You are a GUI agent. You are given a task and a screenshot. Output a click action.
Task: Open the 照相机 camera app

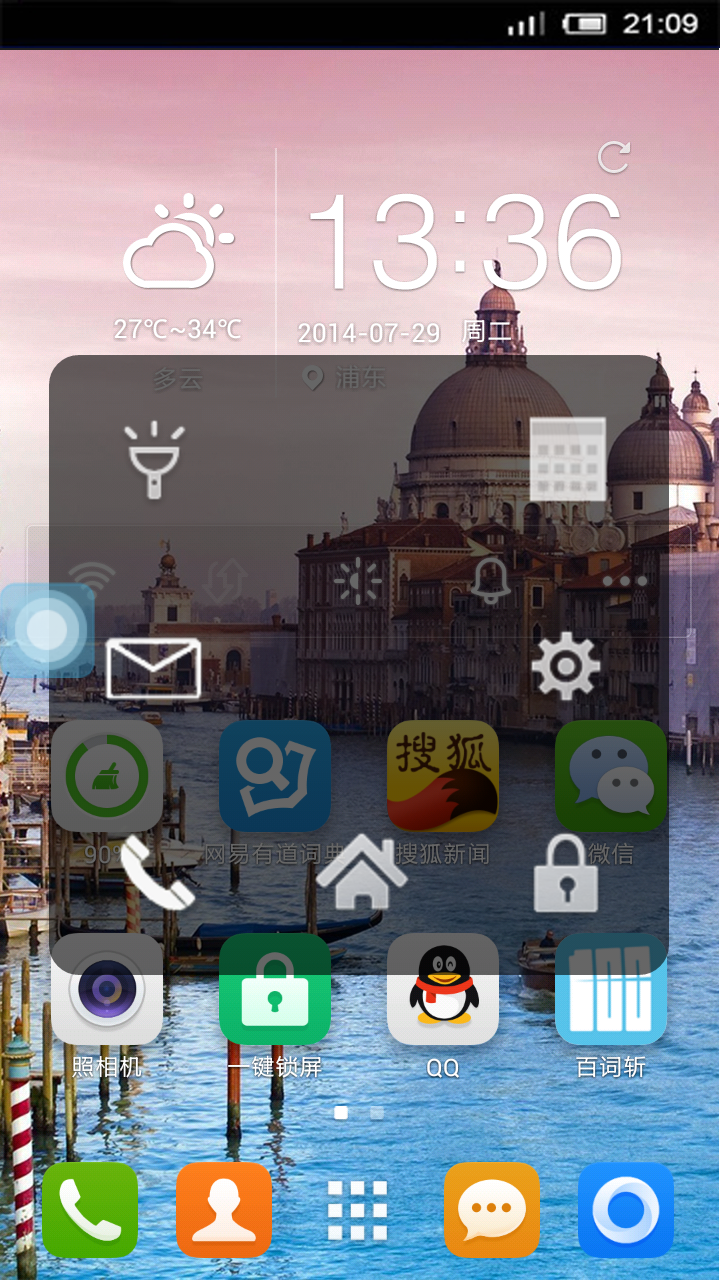(x=107, y=990)
